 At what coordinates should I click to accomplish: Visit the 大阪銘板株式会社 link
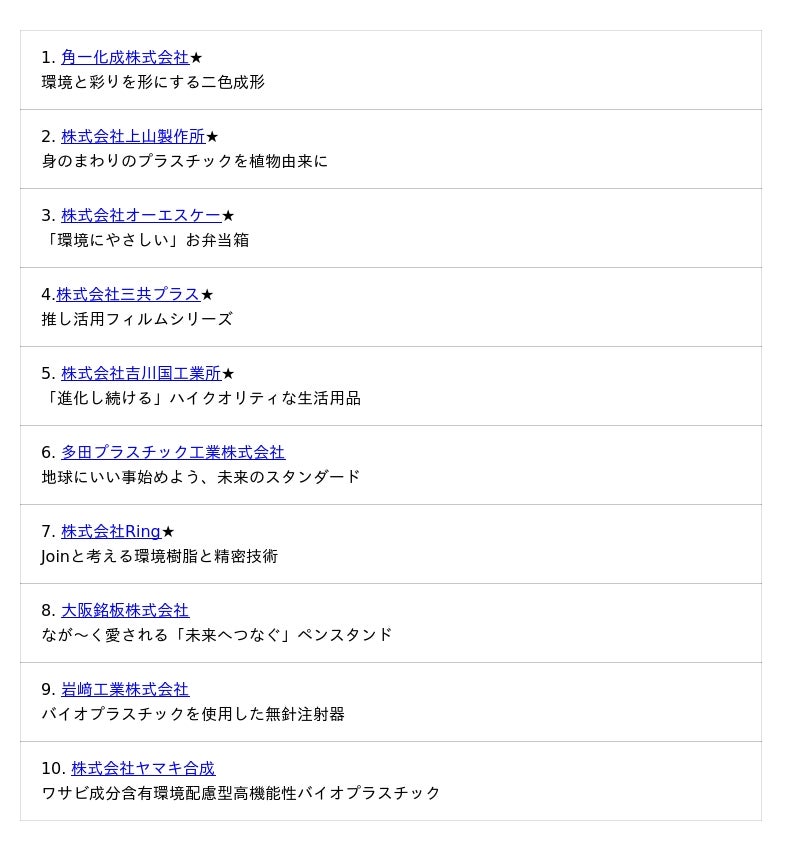coord(125,610)
